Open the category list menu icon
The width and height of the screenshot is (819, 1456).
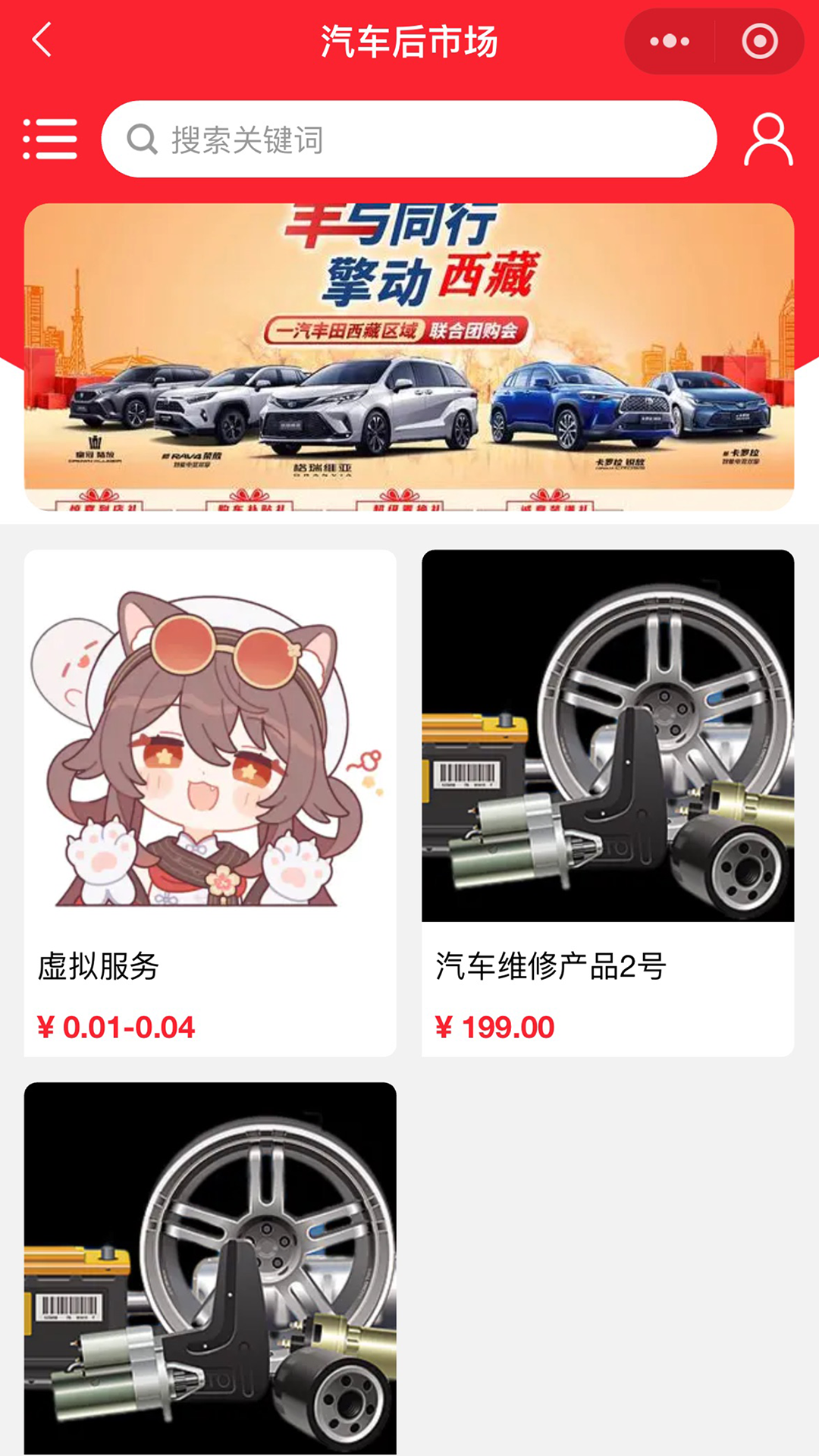point(50,139)
